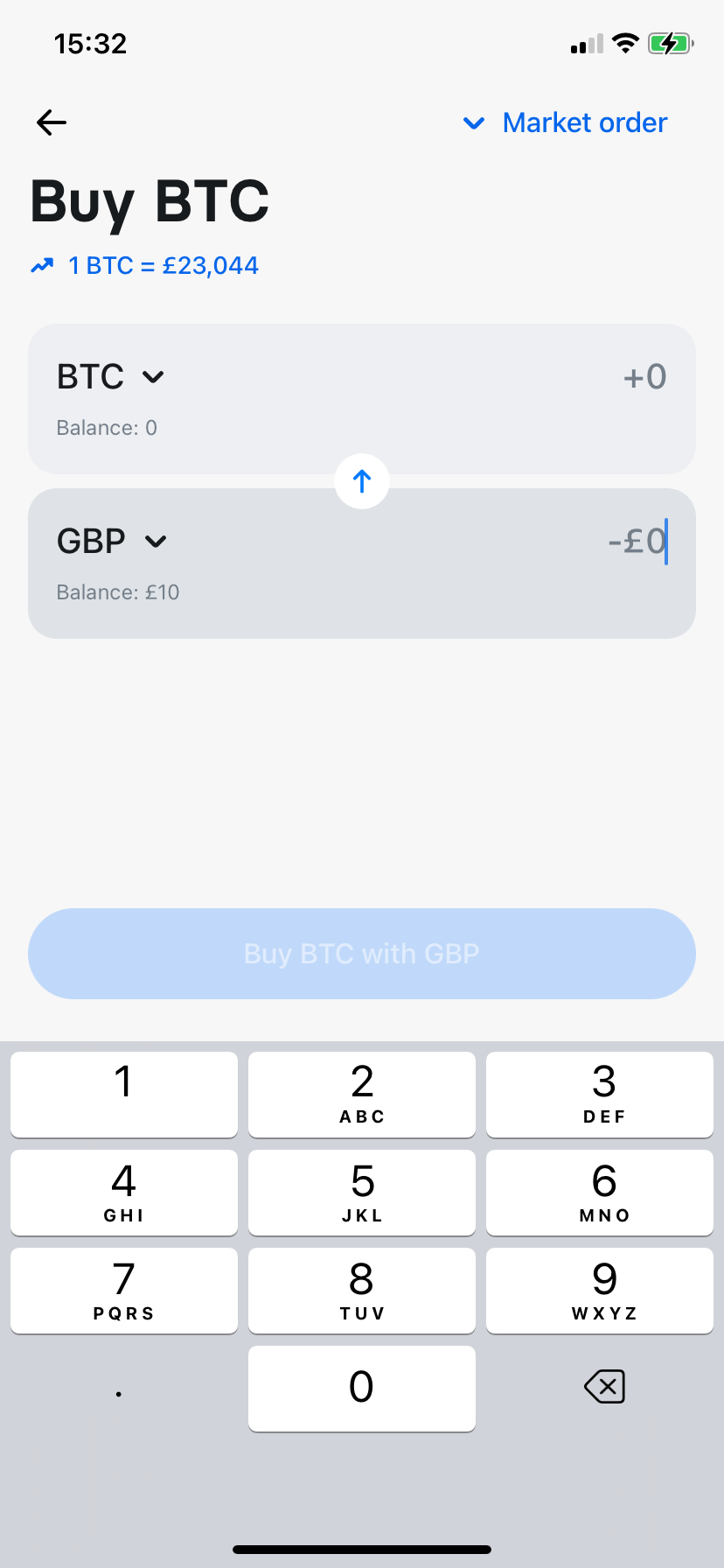
Task: Enter digit 0 on the keypad
Action: pyautogui.click(x=362, y=1388)
